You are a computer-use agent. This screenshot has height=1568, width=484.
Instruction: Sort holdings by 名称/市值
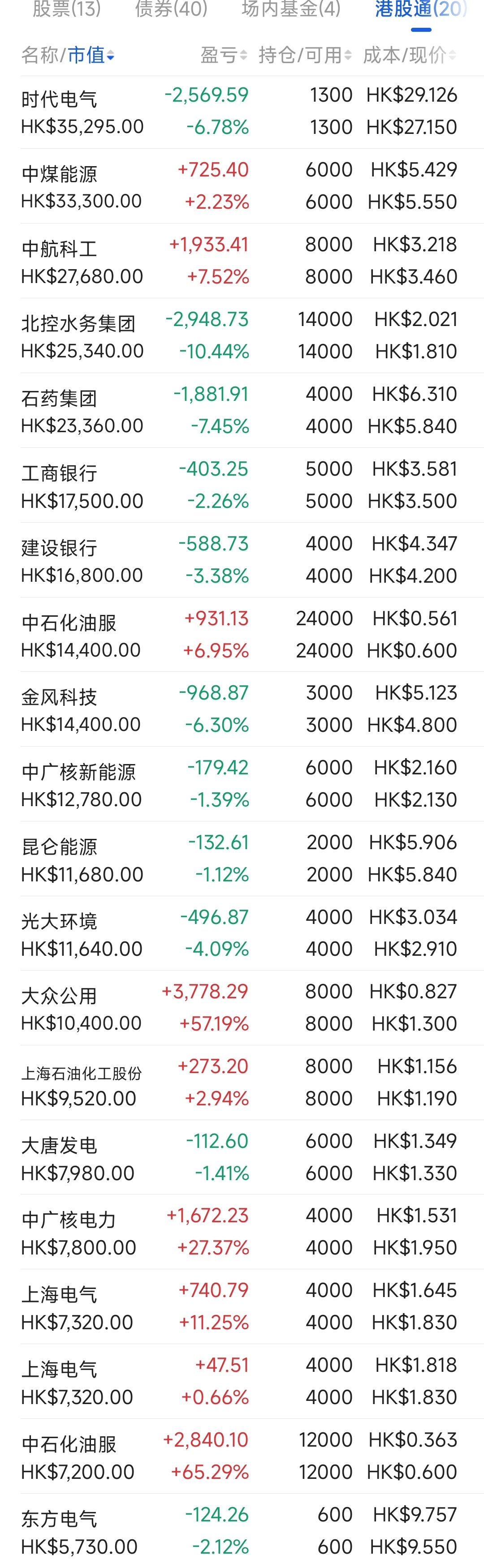(x=68, y=56)
